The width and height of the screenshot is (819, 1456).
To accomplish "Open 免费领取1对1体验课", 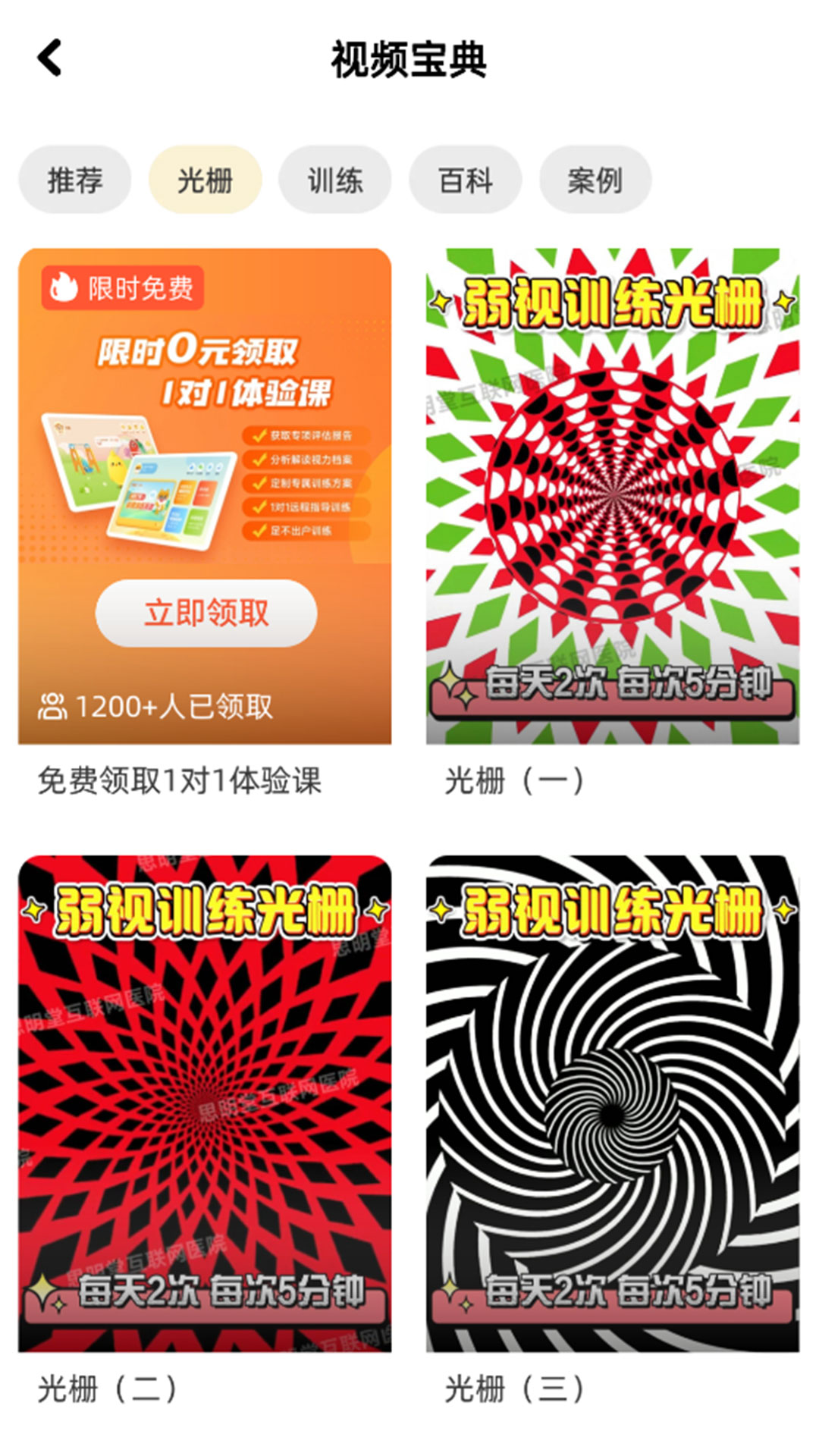I will click(205, 493).
